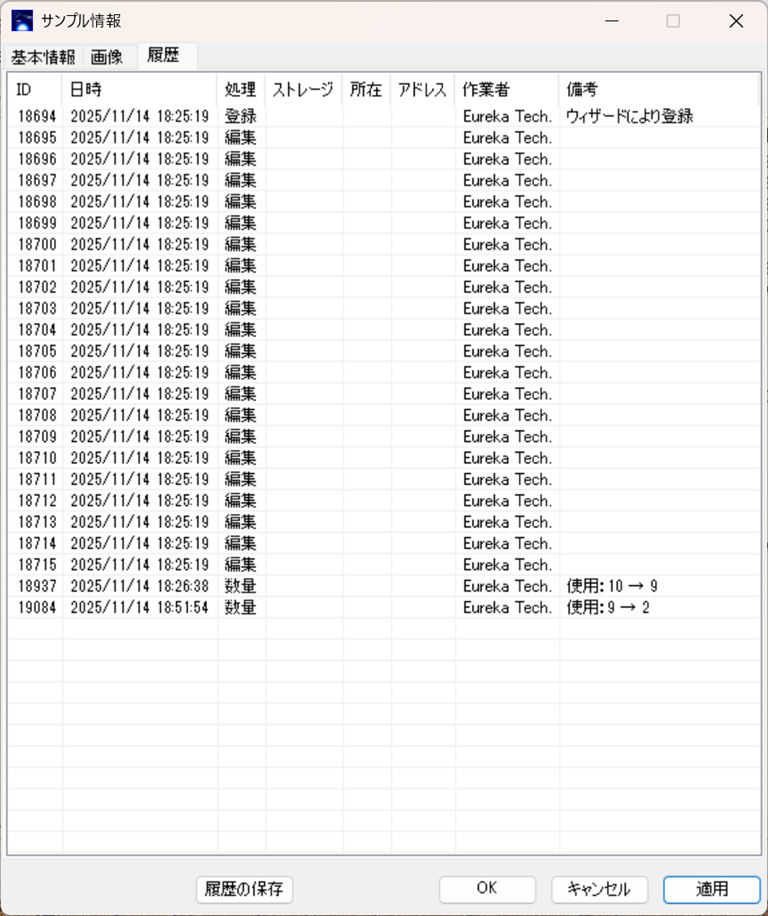
Task: Open the 画像 tab
Action: pyautogui.click(x=106, y=57)
